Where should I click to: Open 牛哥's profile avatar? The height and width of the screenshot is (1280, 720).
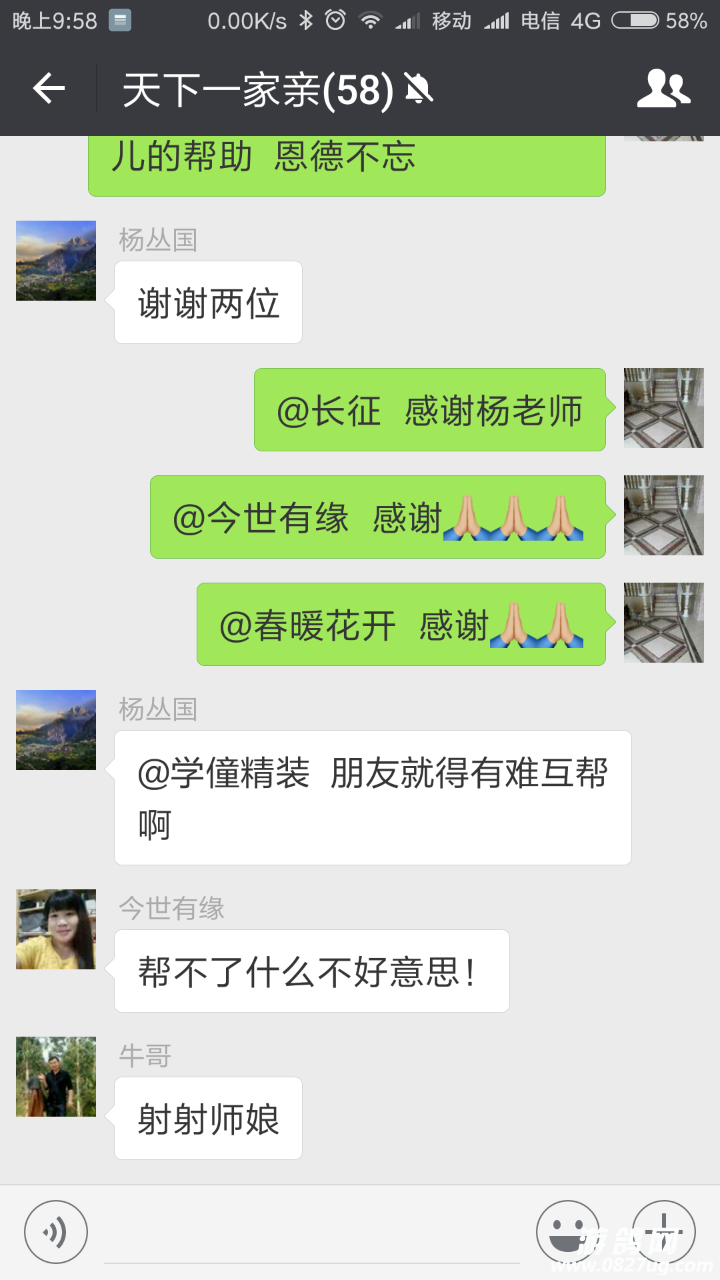coord(56,1076)
